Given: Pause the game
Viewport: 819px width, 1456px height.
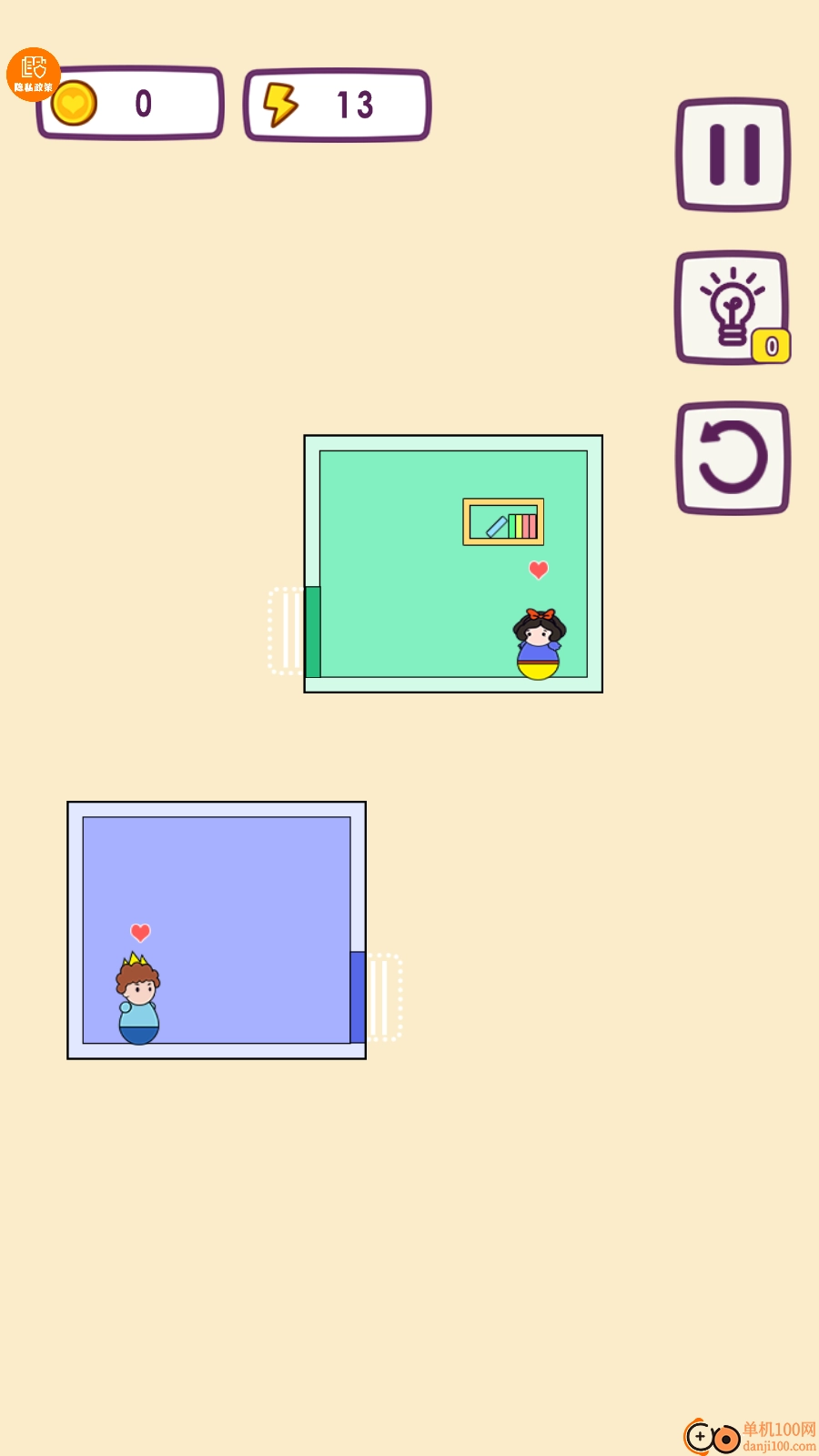Looking at the screenshot, I should click(x=733, y=155).
